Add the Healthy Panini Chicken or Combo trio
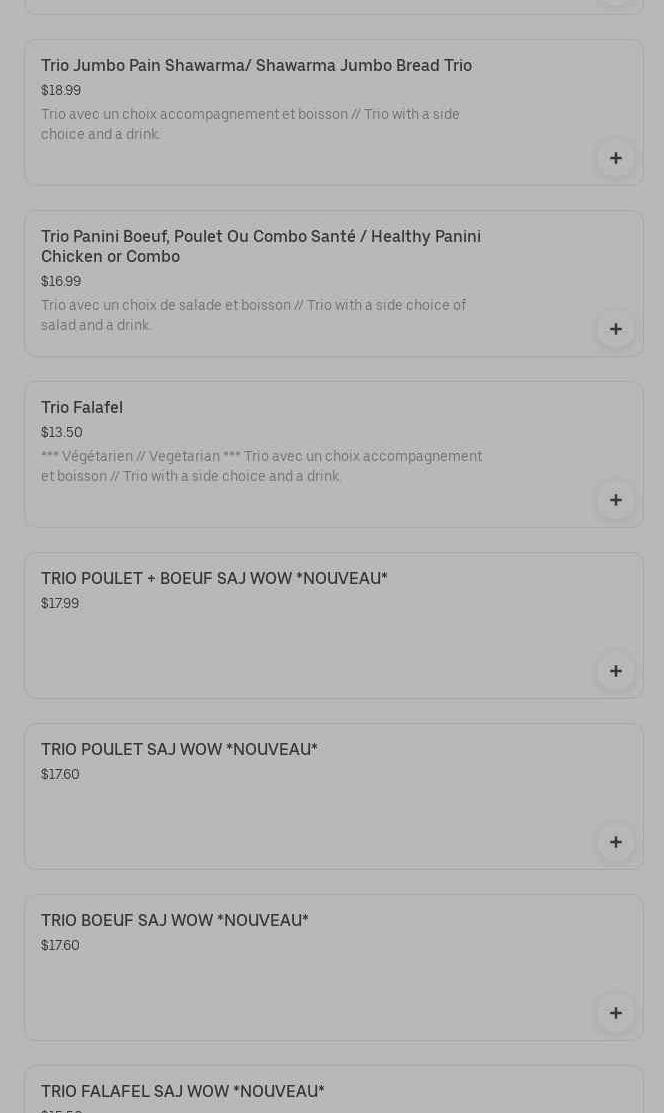The height and width of the screenshot is (1113, 664). pyautogui.click(x=616, y=329)
